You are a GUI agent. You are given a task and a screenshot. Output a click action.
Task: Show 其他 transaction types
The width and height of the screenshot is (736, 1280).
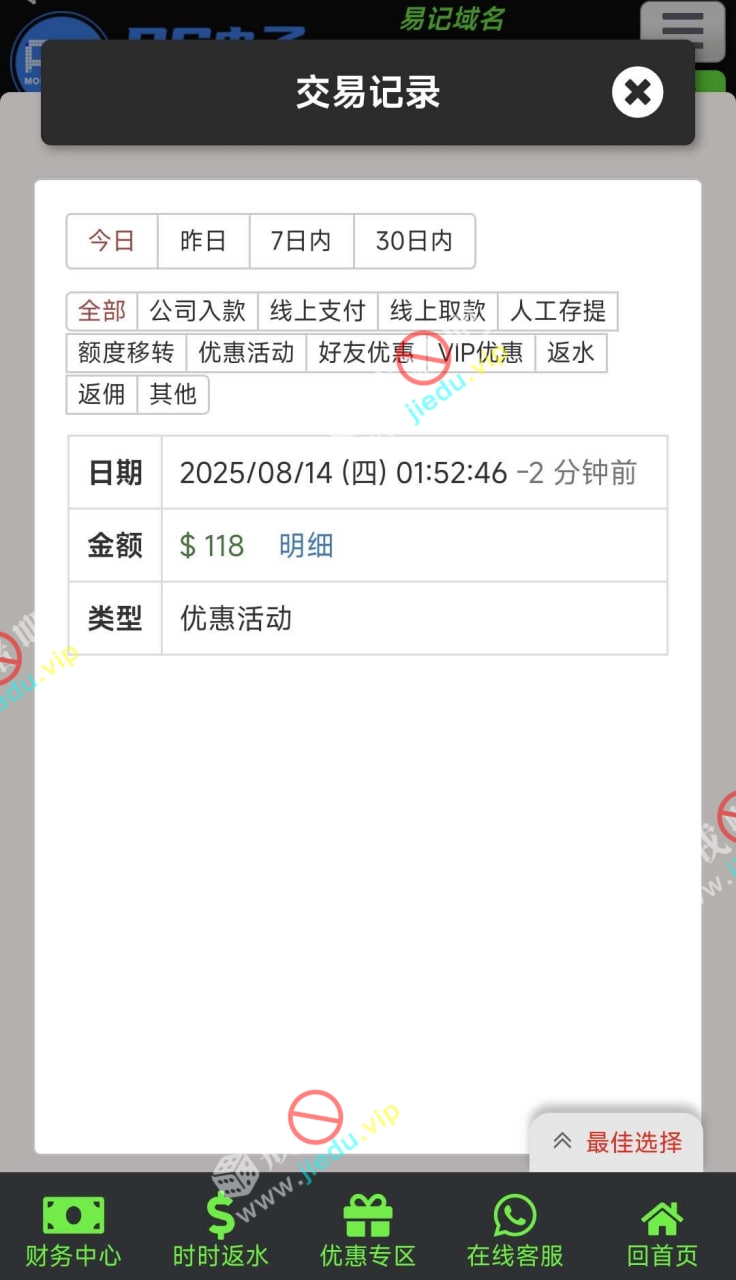tap(173, 394)
